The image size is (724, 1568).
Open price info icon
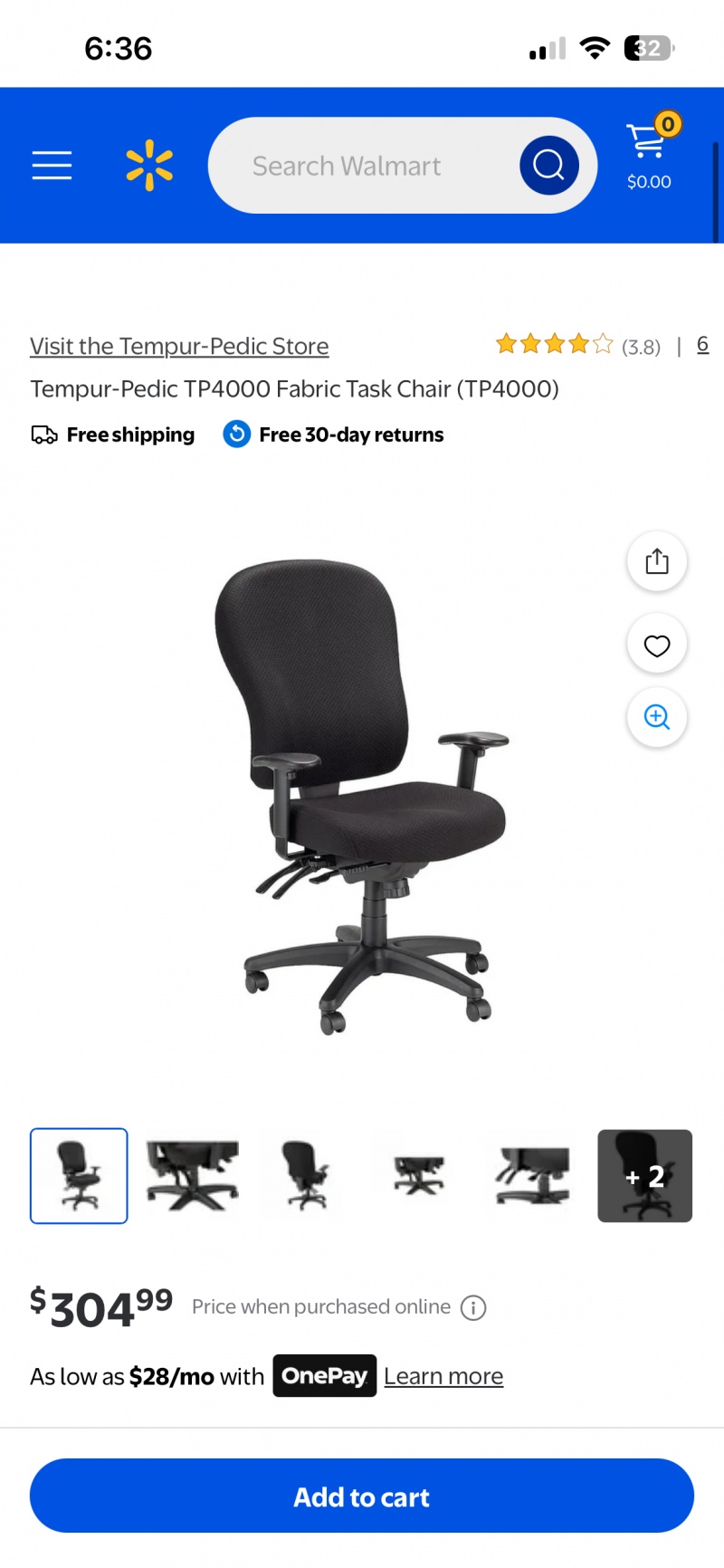tap(473, 1307)
